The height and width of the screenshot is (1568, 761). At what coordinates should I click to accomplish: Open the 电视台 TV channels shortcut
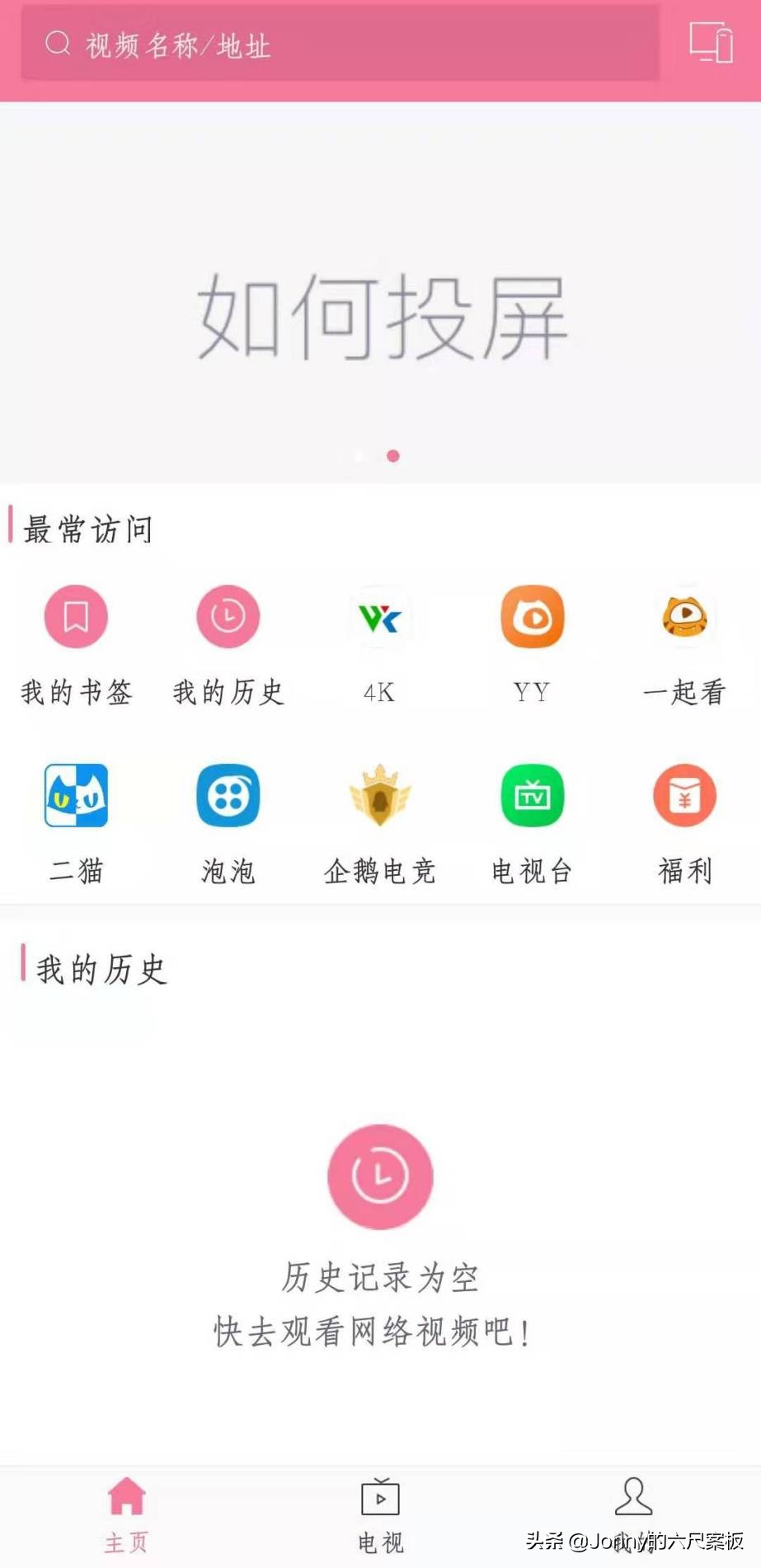click(x=532, y=795)
